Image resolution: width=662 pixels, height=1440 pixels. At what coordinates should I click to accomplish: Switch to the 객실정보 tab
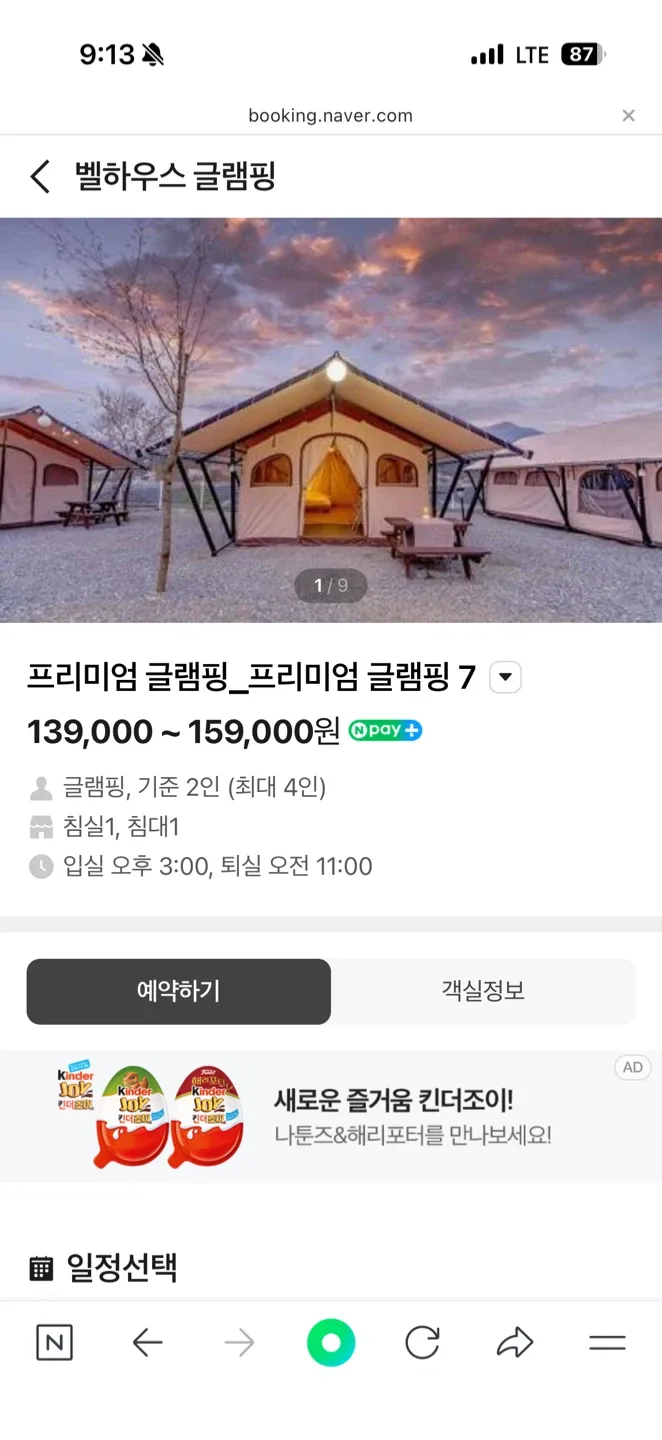(x=483, y=991)
